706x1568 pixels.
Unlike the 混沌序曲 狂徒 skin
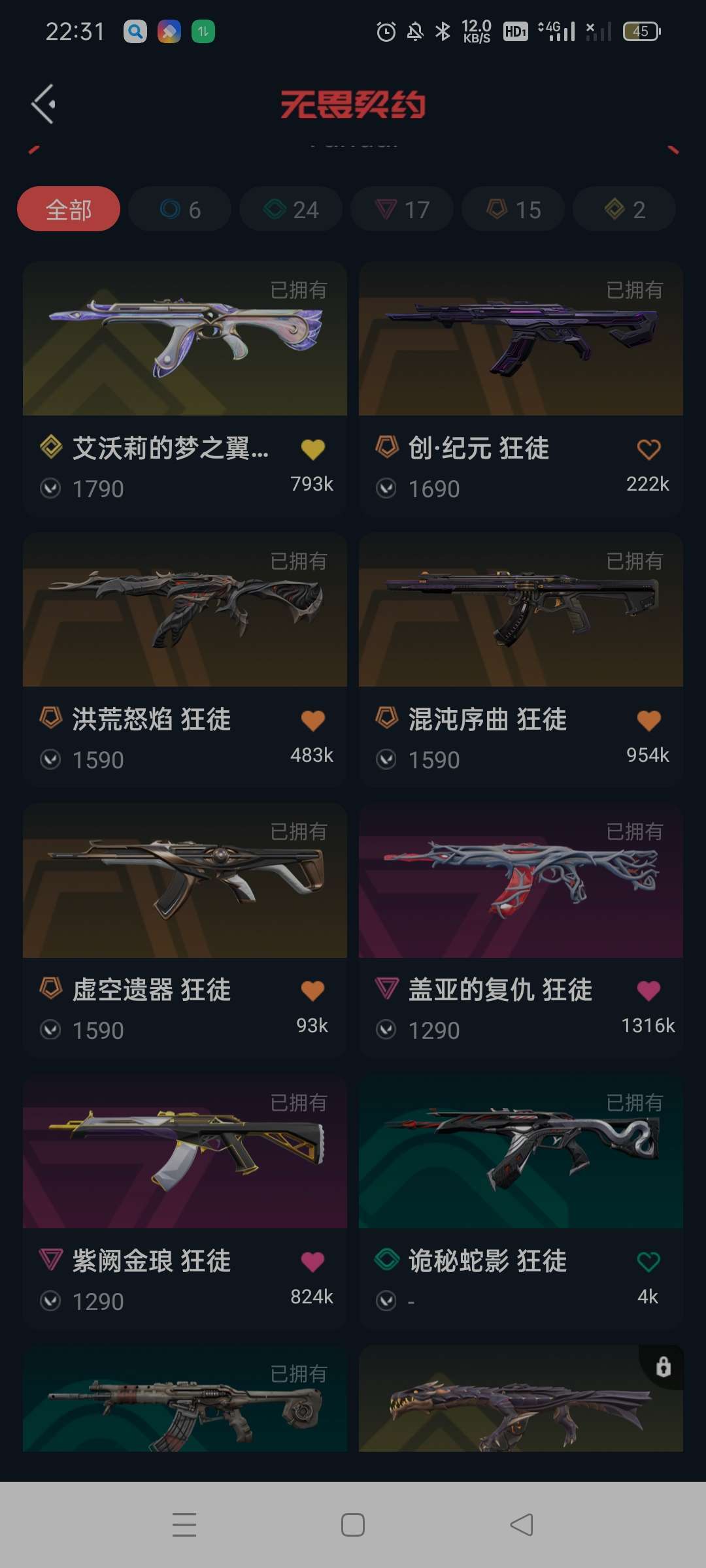pos(648,720)
